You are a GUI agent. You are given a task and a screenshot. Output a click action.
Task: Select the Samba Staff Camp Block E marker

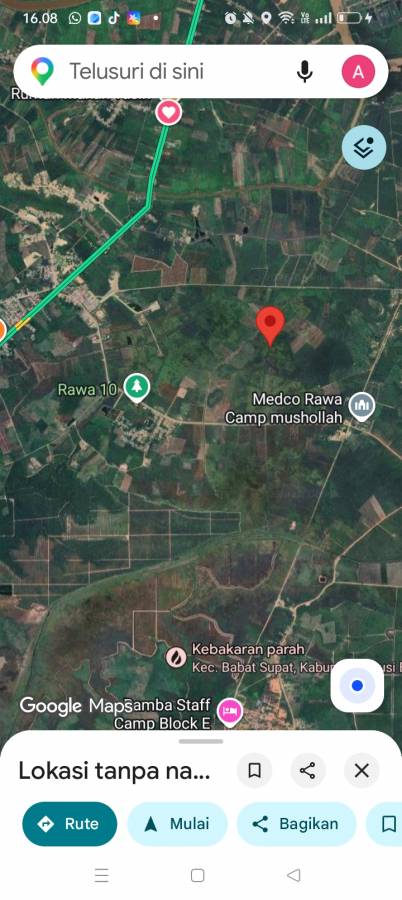pyautogui.click(x=230, y=713)
